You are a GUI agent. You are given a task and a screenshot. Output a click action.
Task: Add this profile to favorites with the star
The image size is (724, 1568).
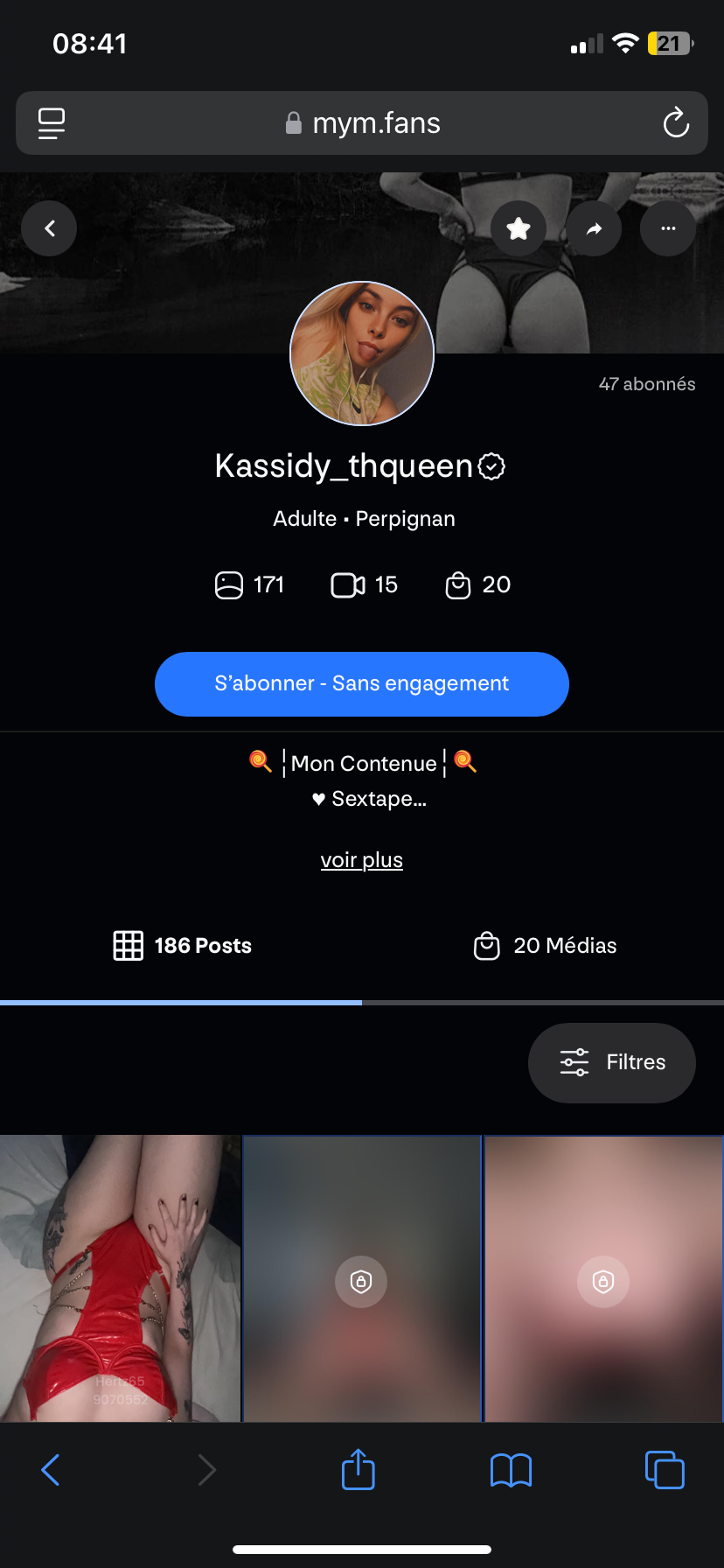[519, 228]
